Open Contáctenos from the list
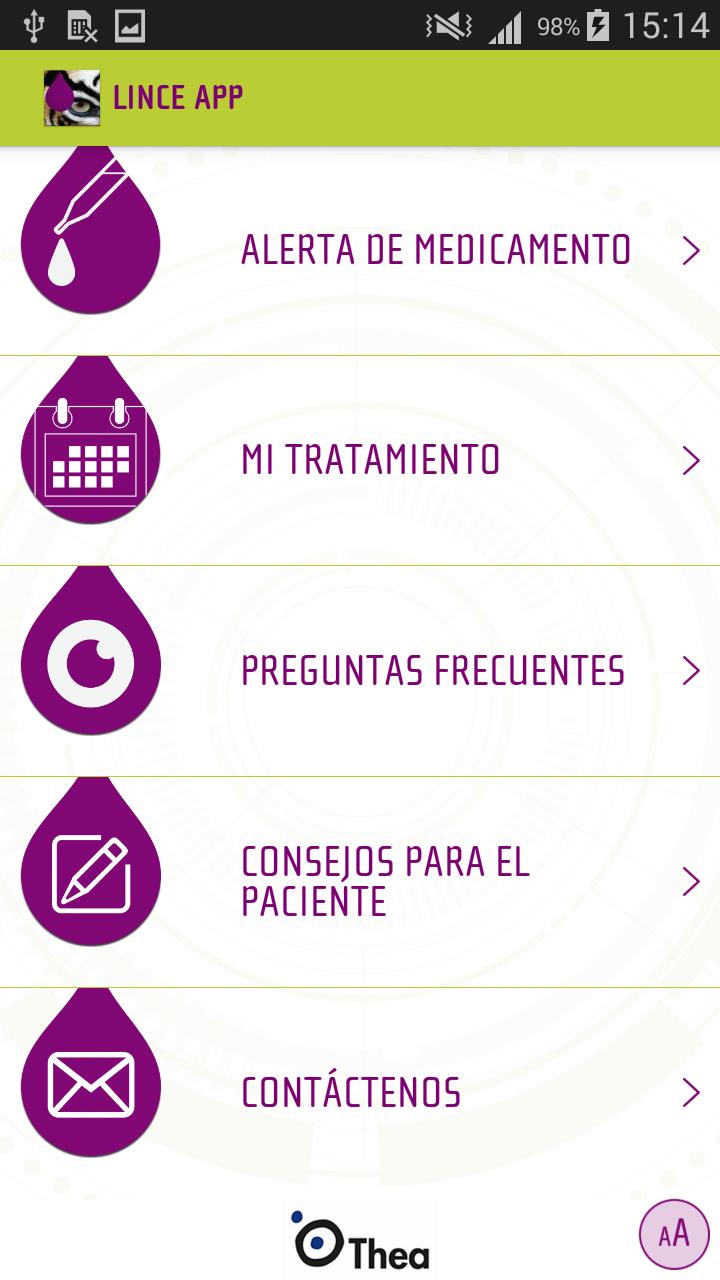The height and width of the screenshot is (1280, 720). (352, 1092)
